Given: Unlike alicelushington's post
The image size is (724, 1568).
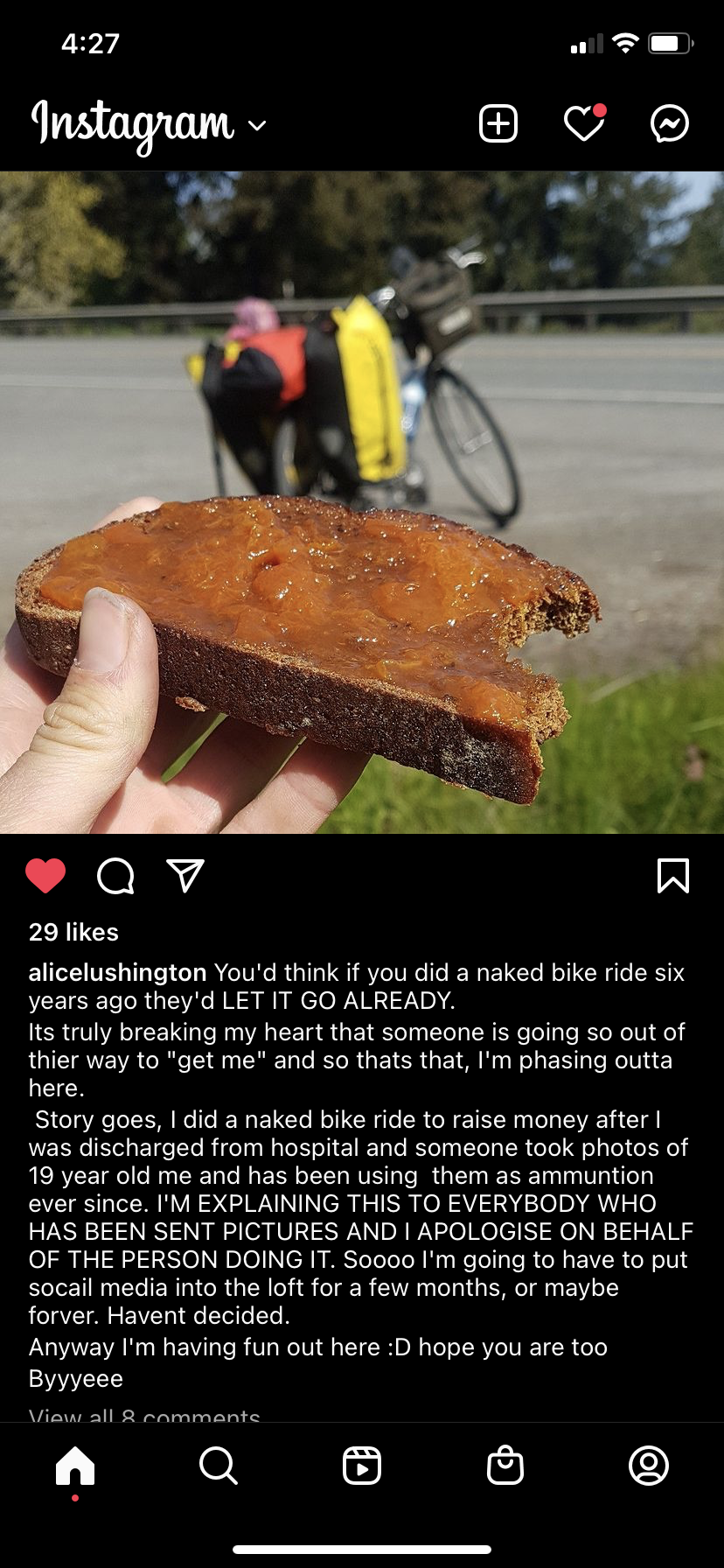Looking at the screenshot, I should coord(45,875).
